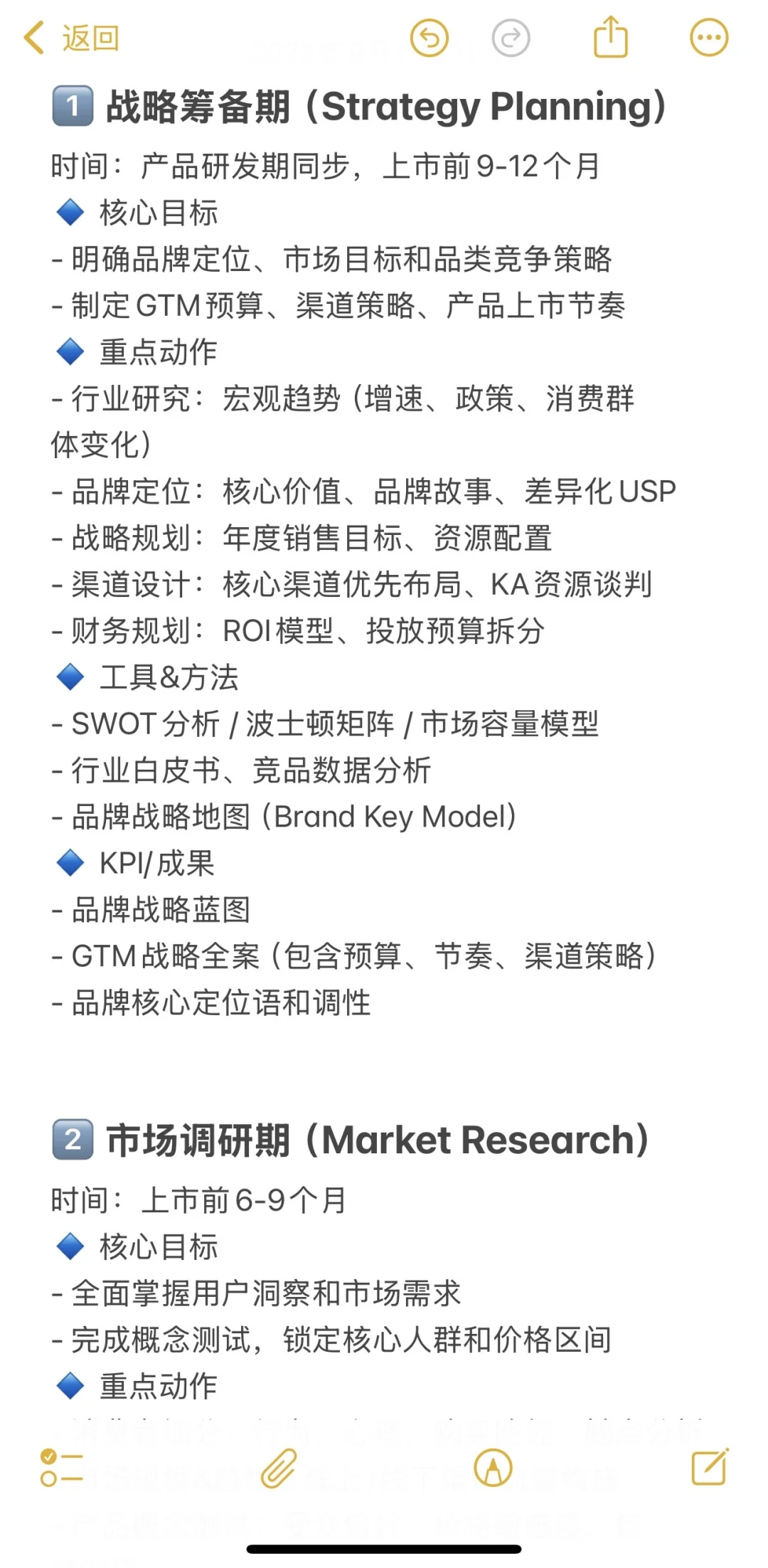Open the more options menu
This screenshot has height=1568, width=768.
pyautogui.click(x=709, y=38)
